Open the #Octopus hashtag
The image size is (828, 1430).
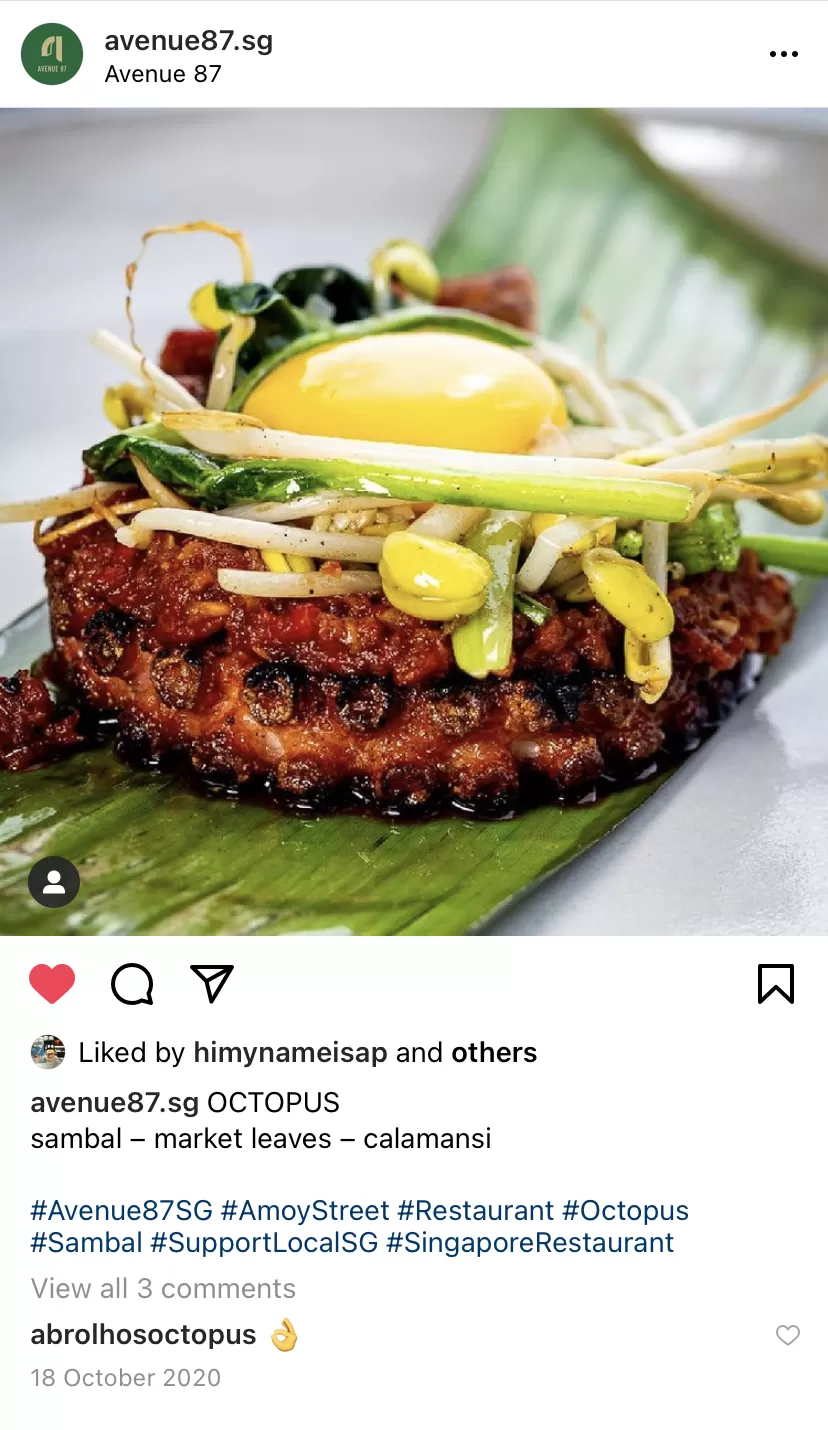[x=625, y=1210]
